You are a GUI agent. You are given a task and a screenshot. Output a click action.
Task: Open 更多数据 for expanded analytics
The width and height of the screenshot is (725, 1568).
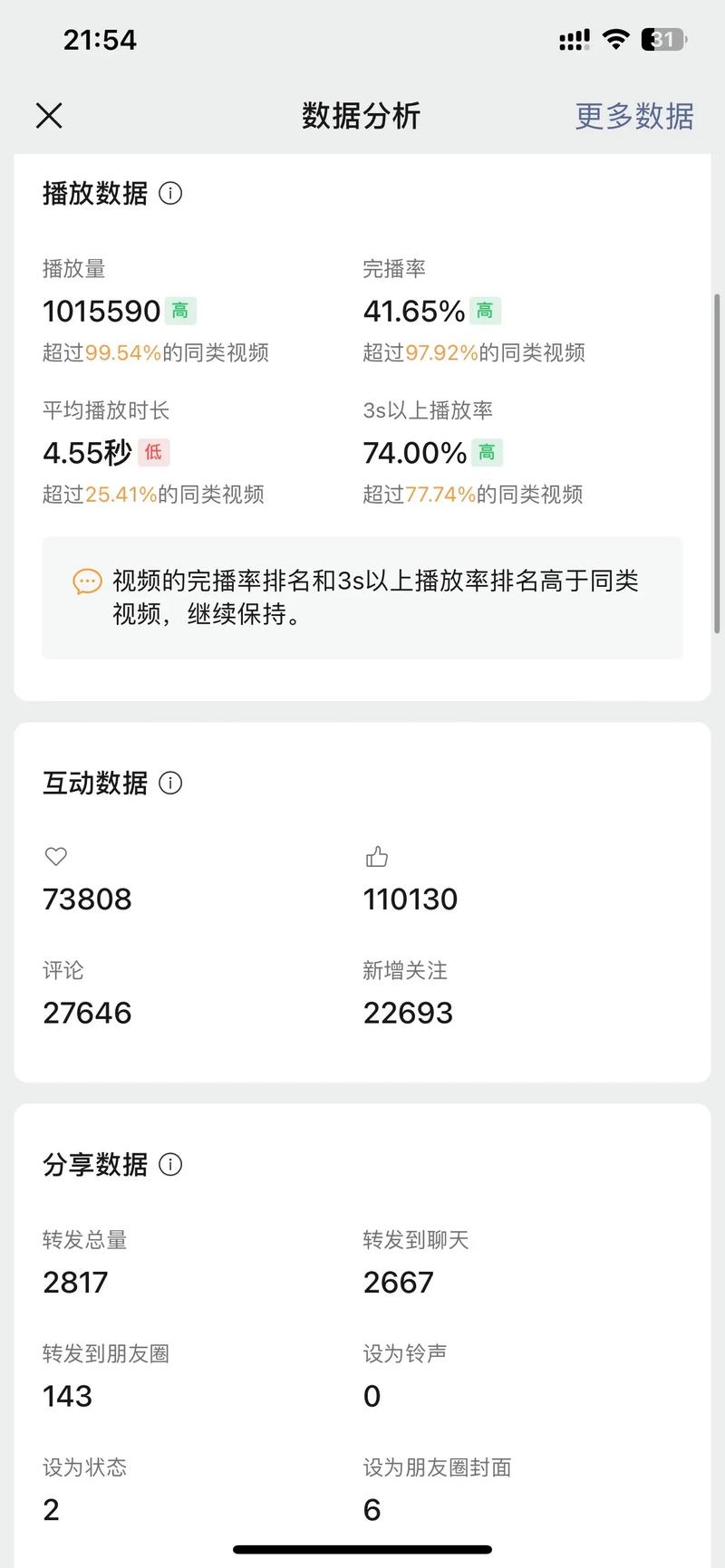point(633,116)
